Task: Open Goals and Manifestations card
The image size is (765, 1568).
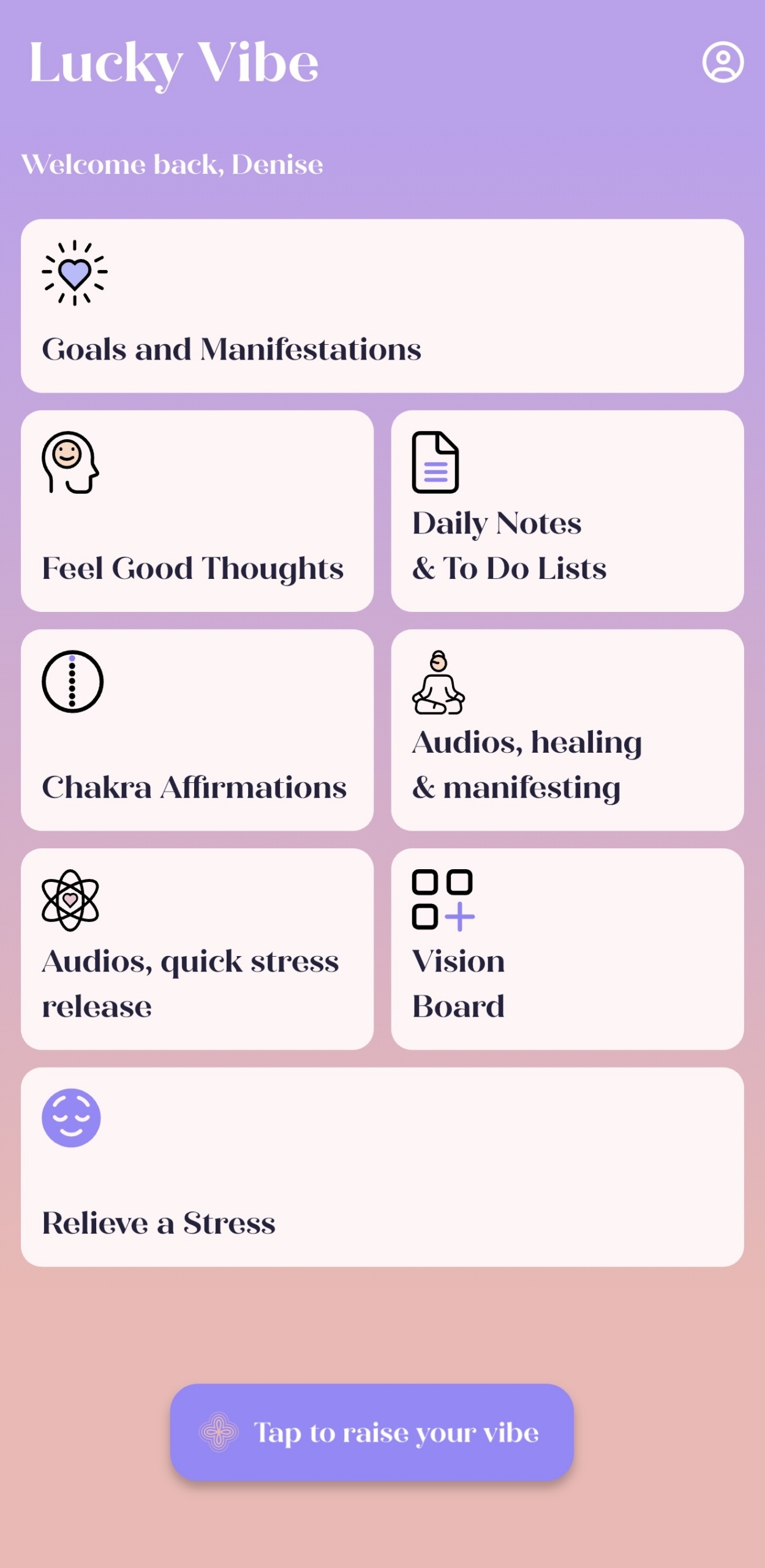Action: [382, 306]
